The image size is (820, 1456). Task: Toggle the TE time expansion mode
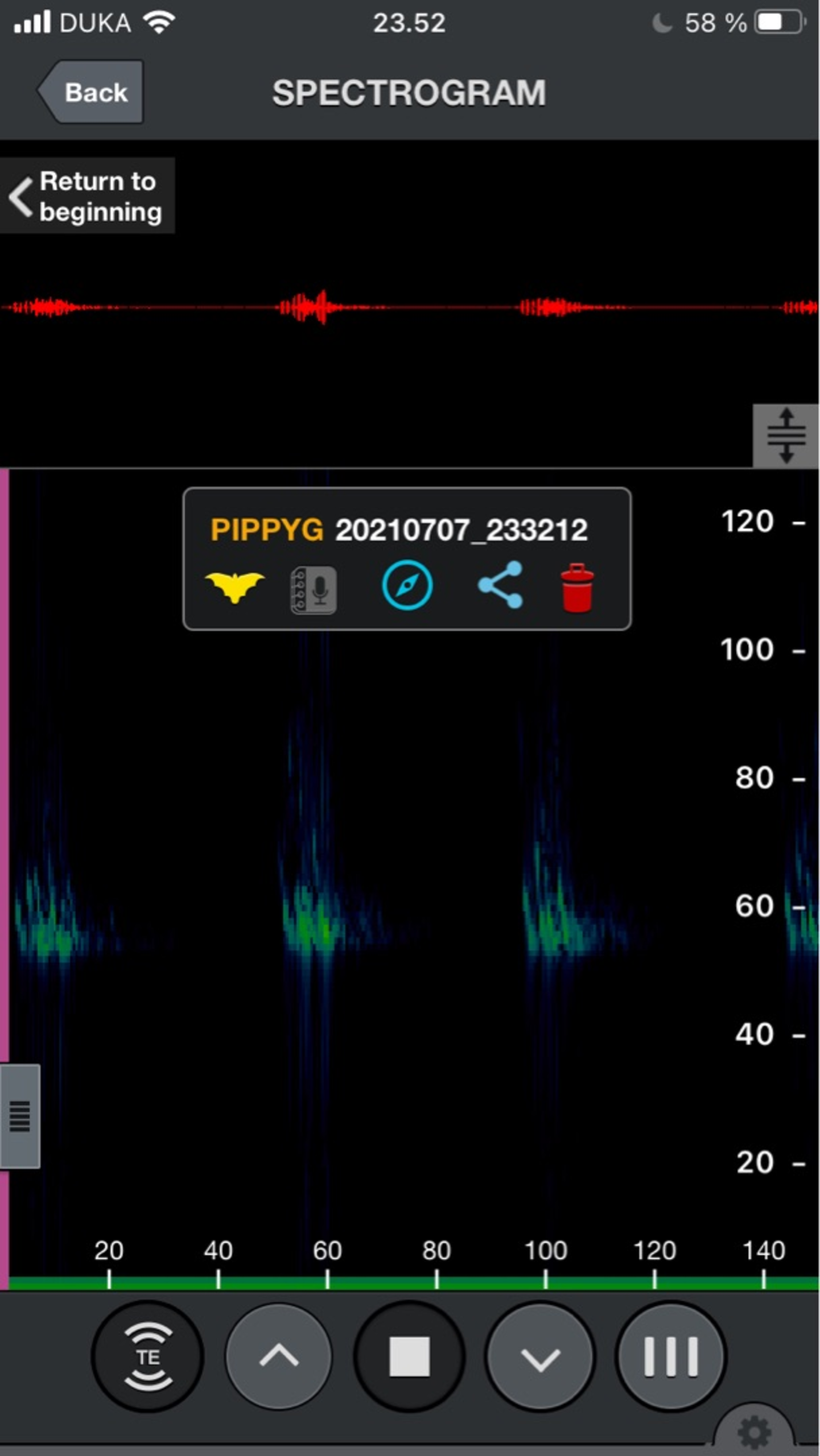click(x=148, y=1356)
